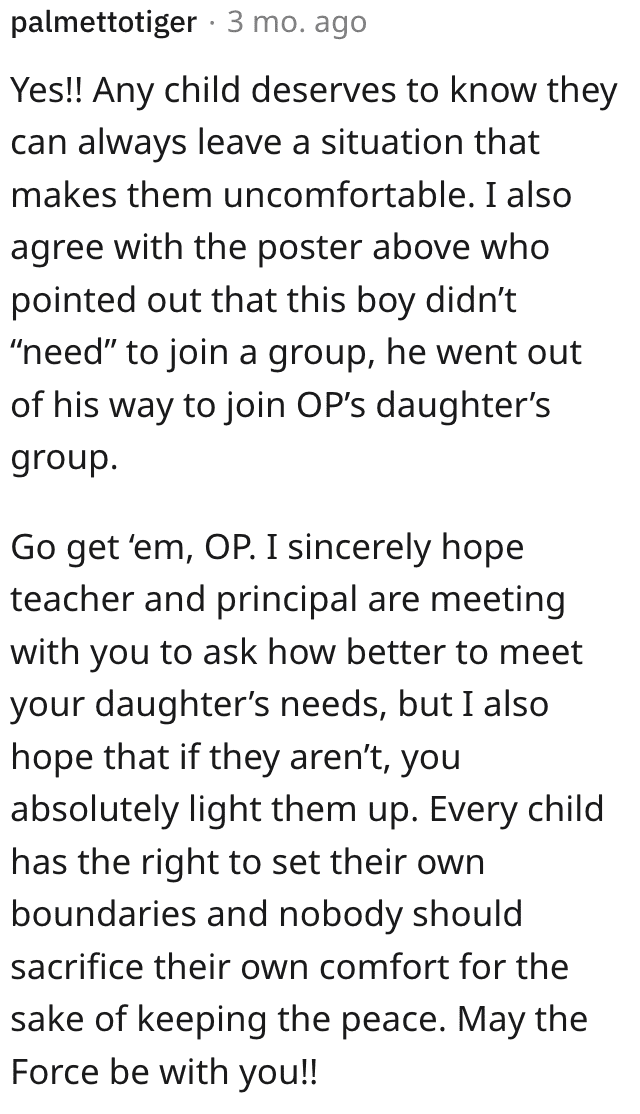Open palmettotiger's user profile
The image size is (640, 1114).
(x=103, y=23)
